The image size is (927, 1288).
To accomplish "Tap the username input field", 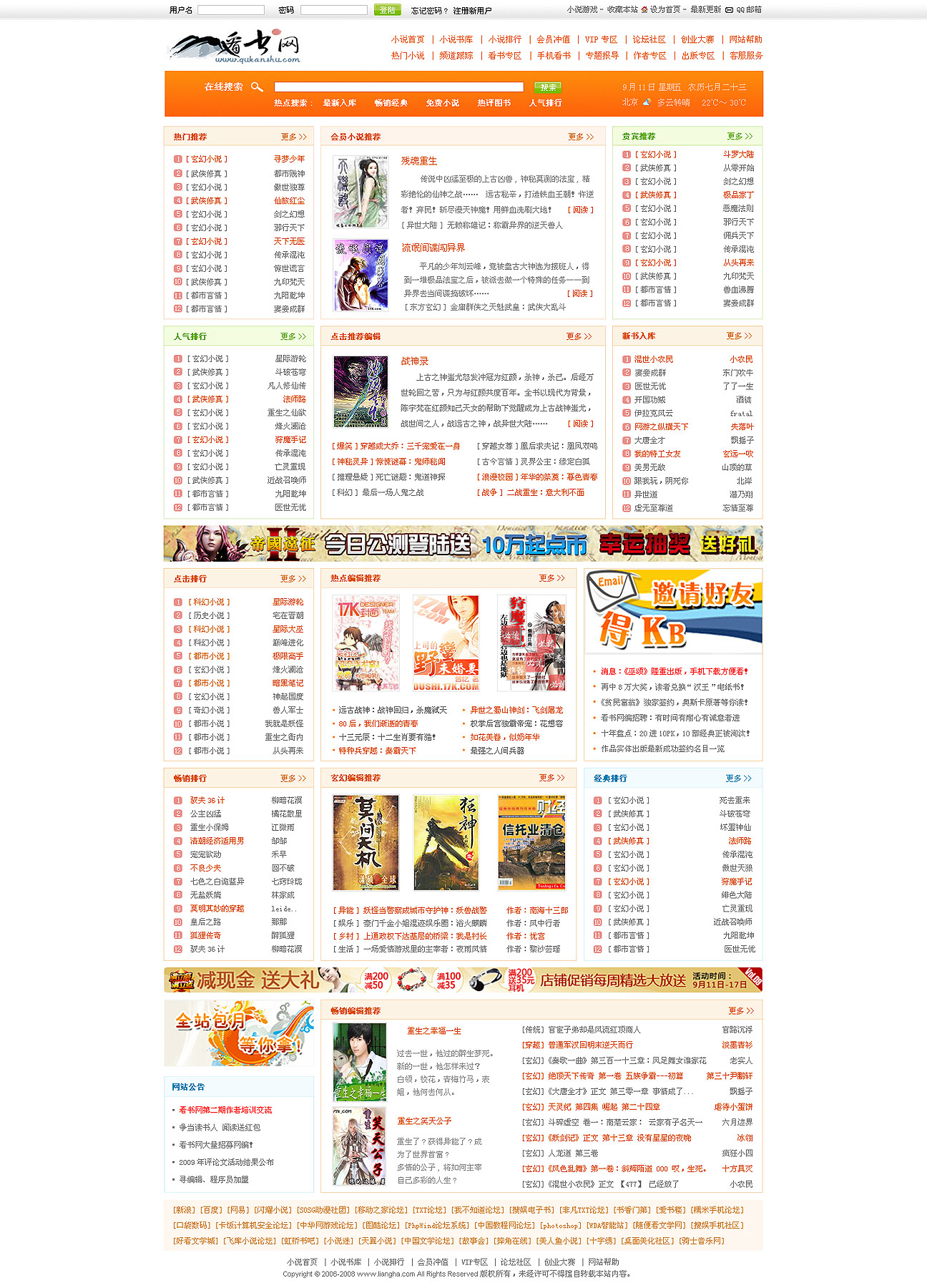I will pyautogui.click(x=230, y=10).
